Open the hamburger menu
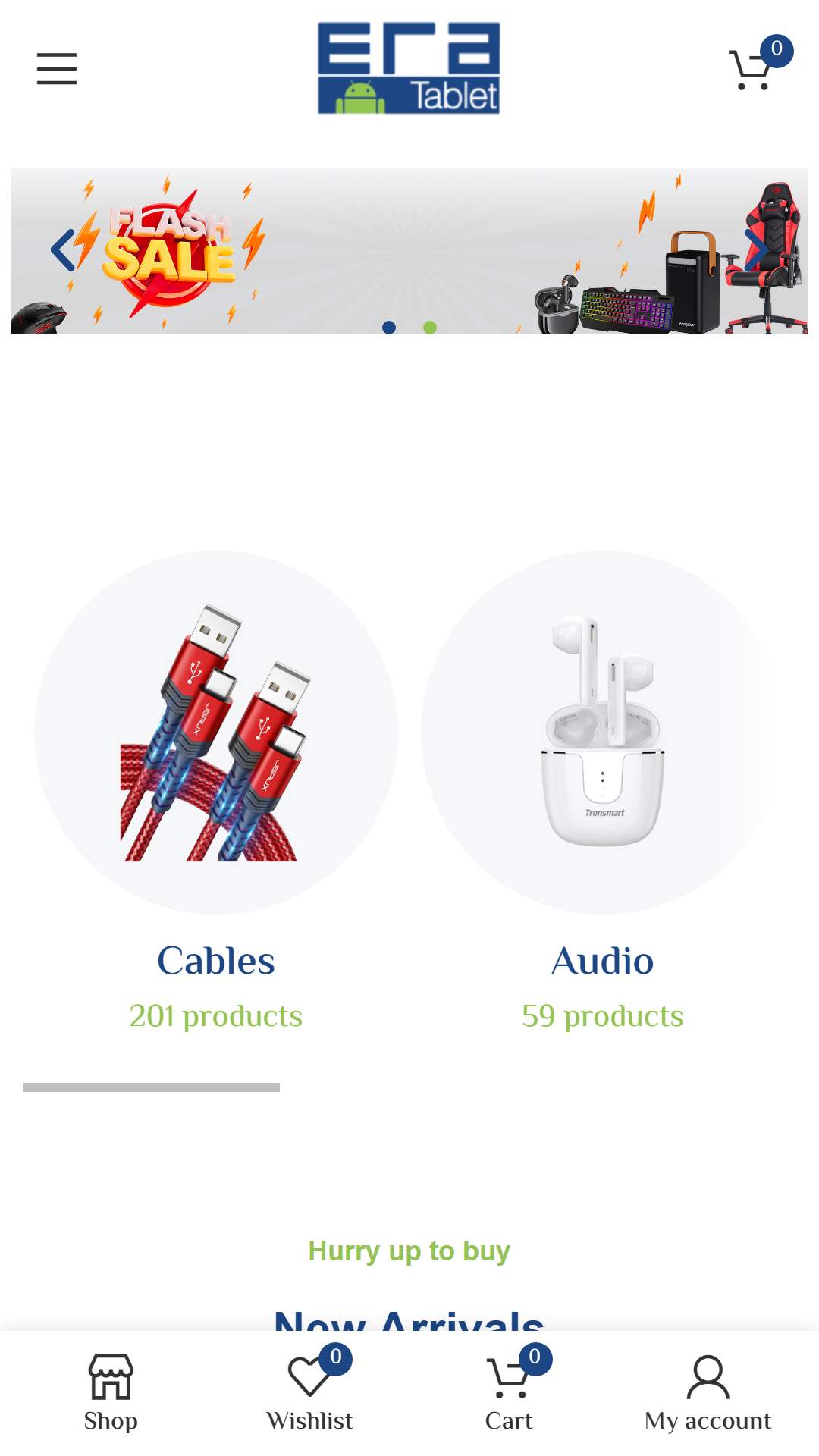Screen dimensions: 819x1456 tap(57, 68)
